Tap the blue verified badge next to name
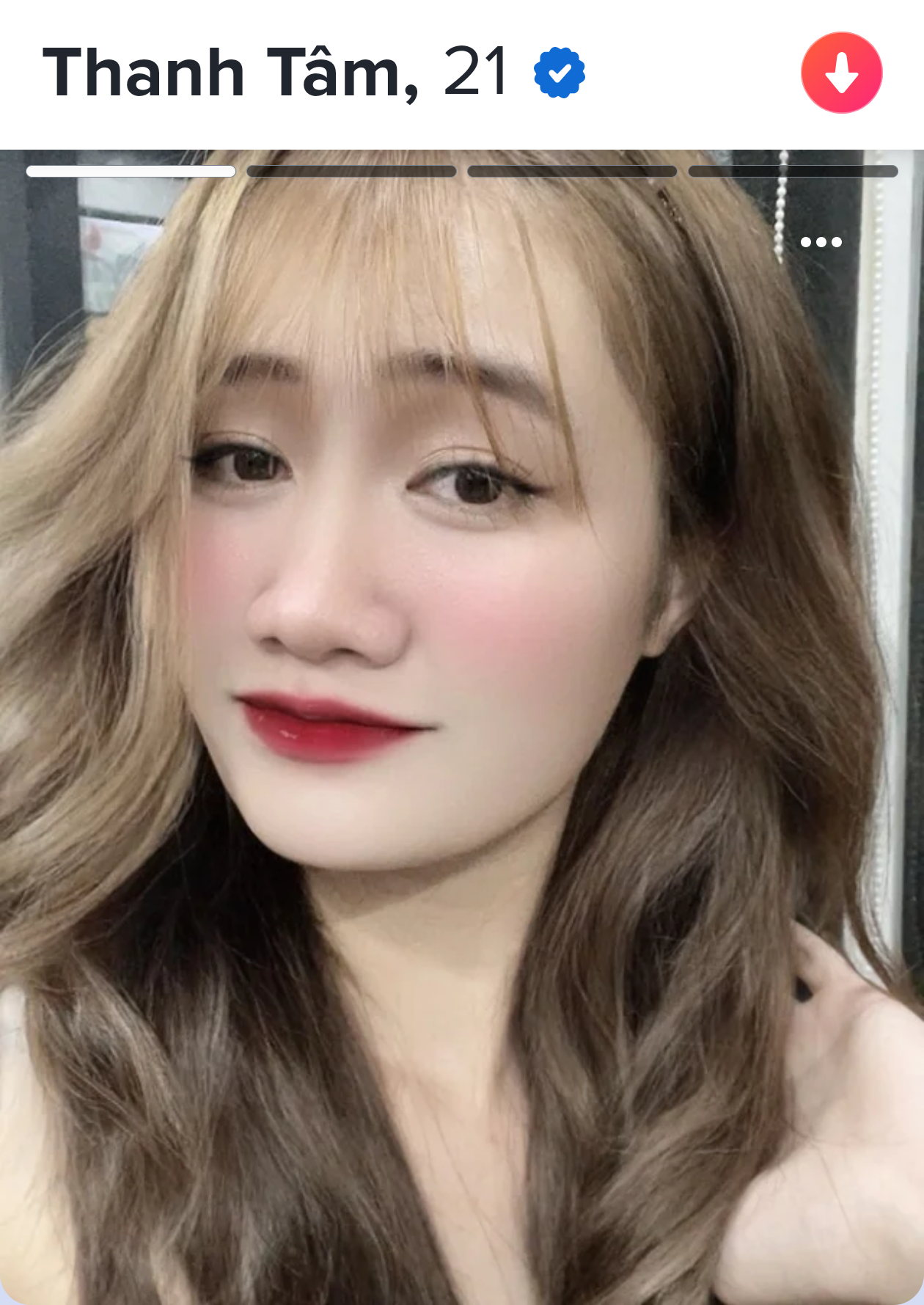 click(559, 73)
